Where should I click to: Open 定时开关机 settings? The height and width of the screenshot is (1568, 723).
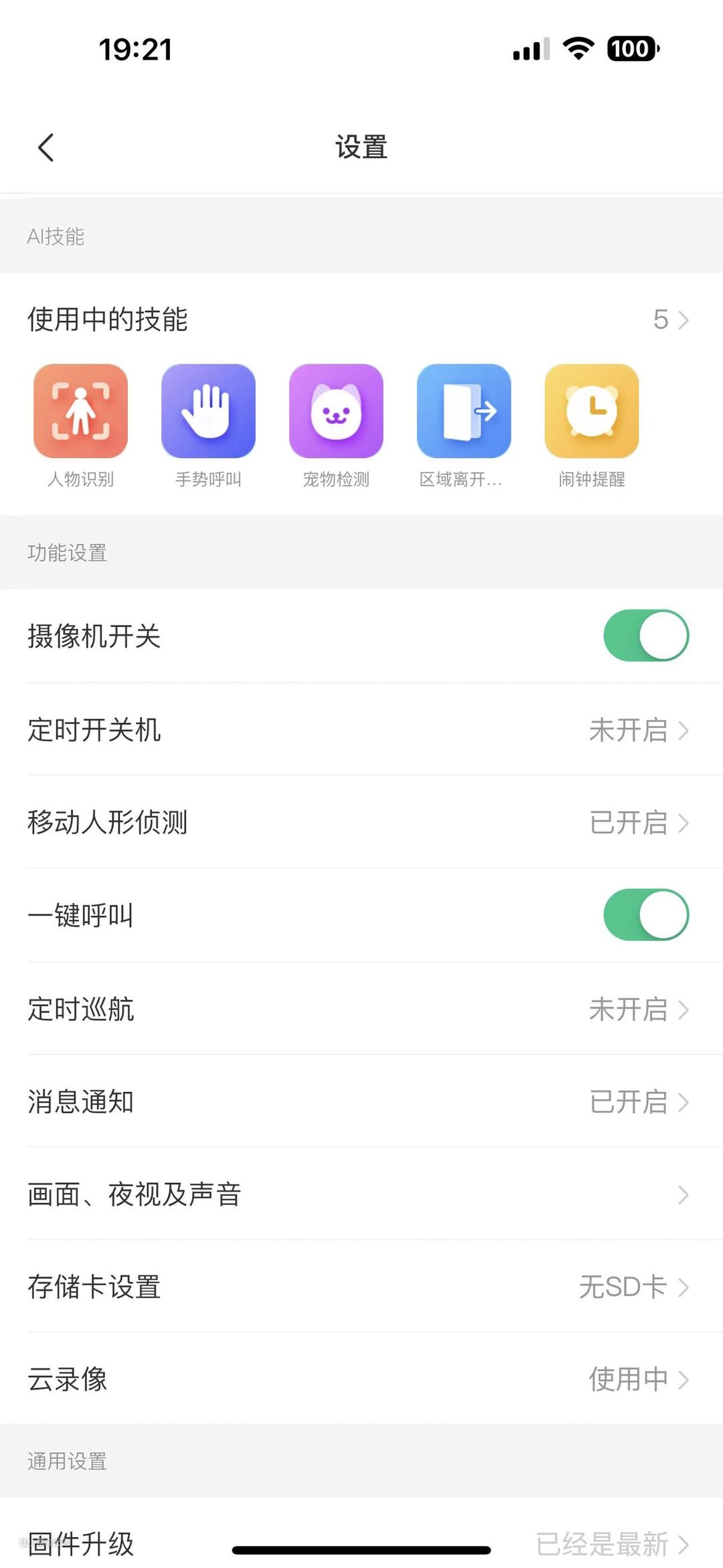[x=361, y=730]
